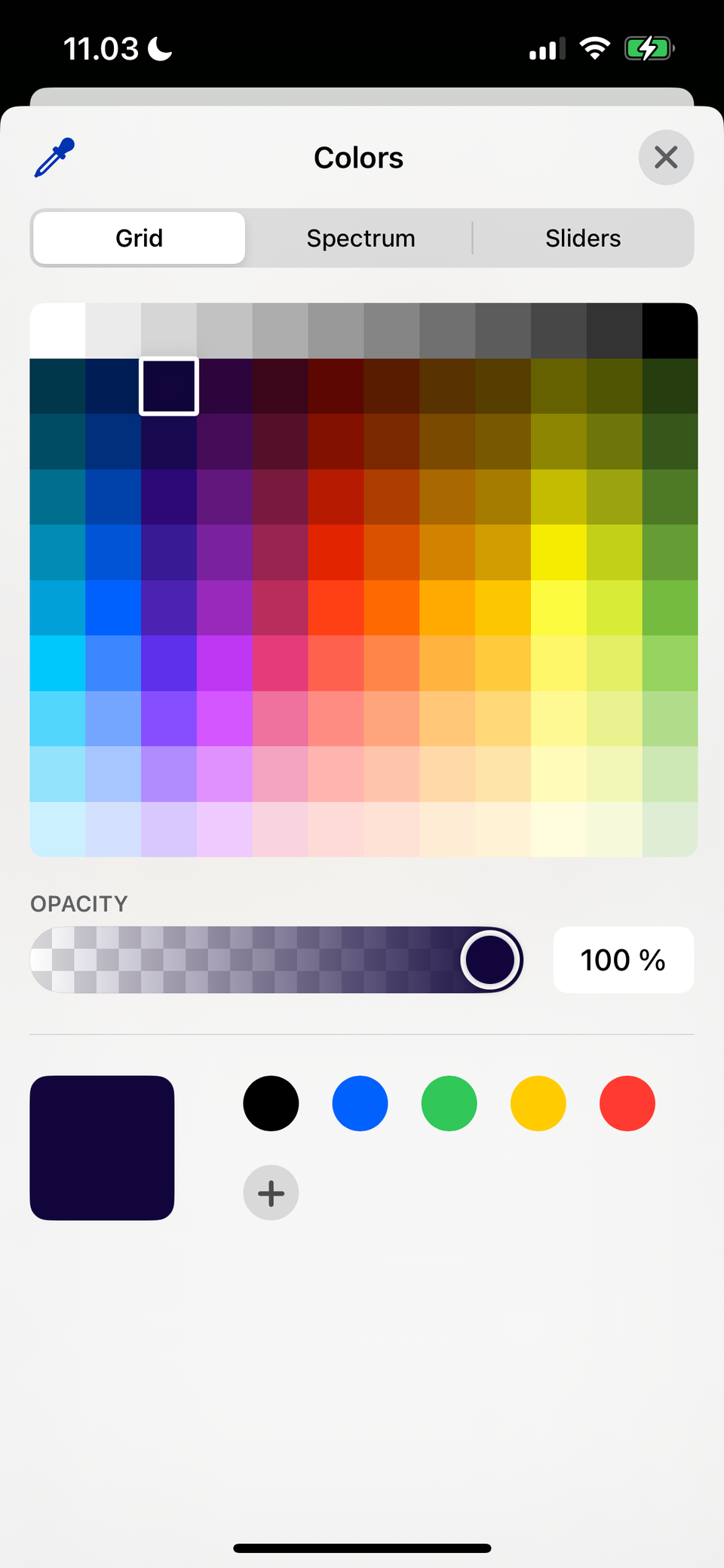Image resolution: width=724 pixels, height=1568 pixels.
Task: Switch to the Spectrum tab
Action: point(360,238)
